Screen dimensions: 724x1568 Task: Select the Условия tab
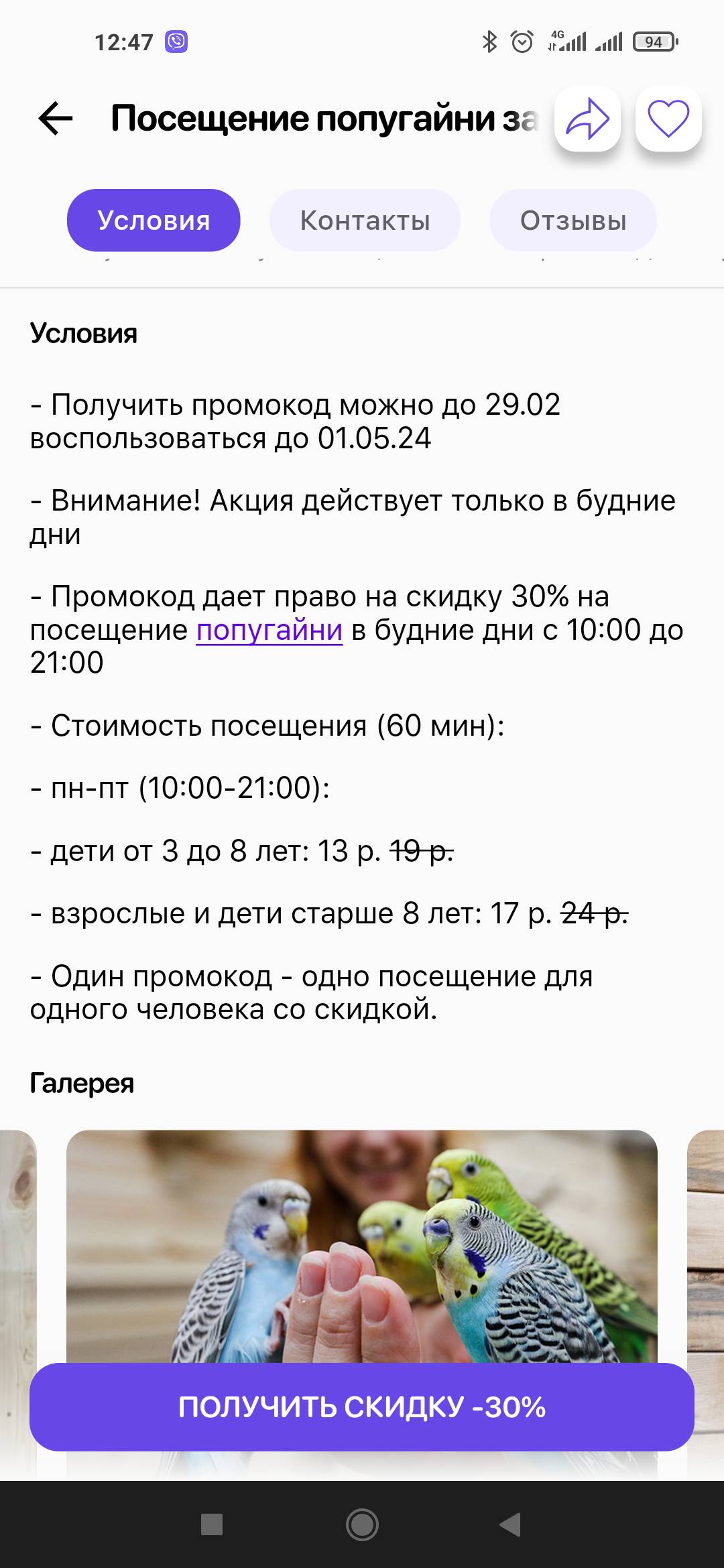click(154, 220)
